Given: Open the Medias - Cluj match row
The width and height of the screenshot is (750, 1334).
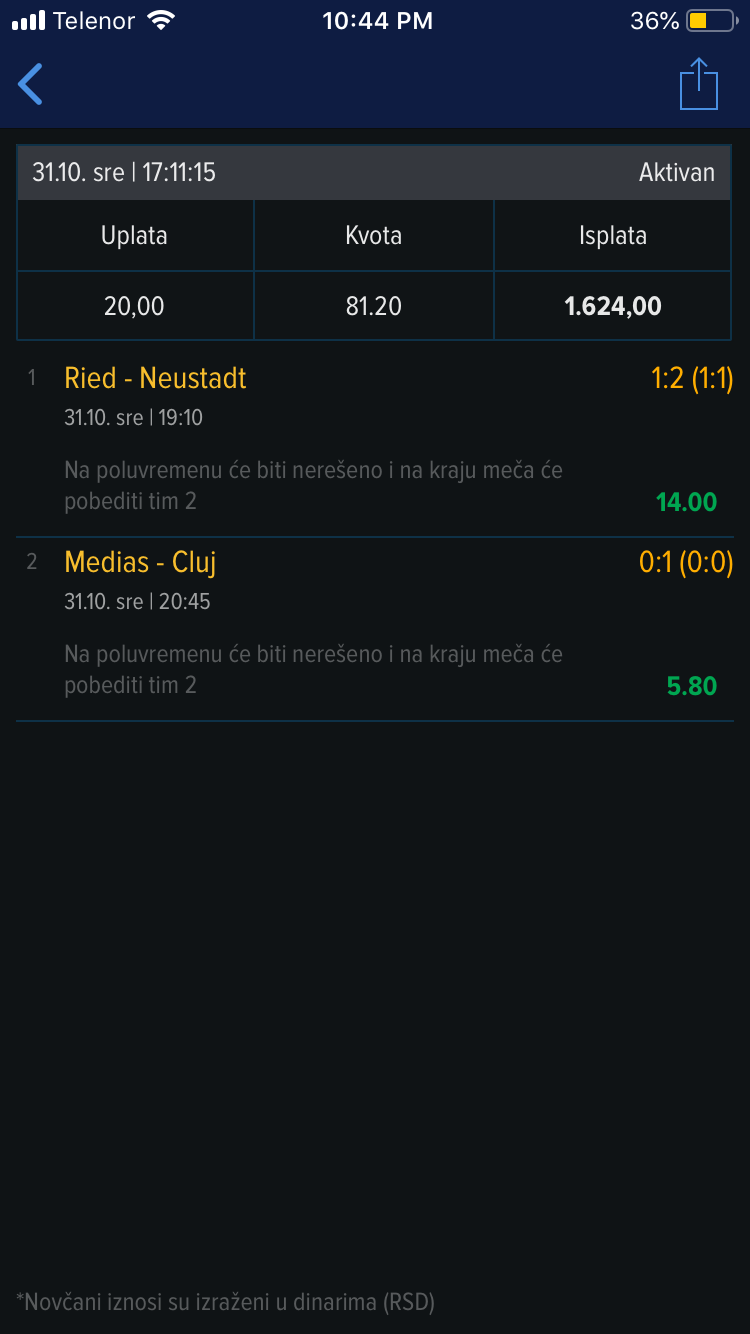Looking at the screenshot, I should click(375, 630).
